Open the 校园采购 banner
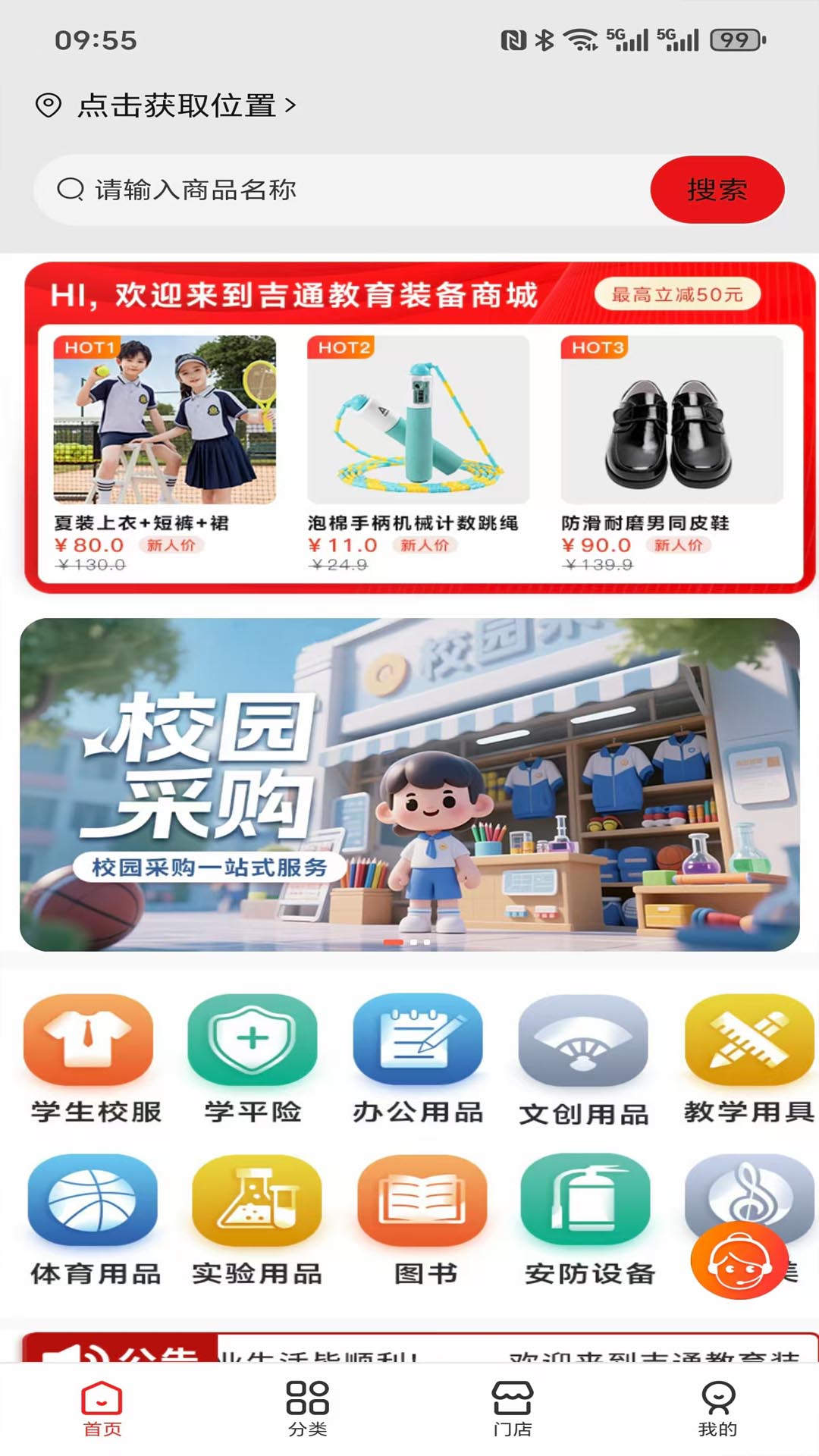The width and height of the screenshot is (819, 1456). (x=409, y=784)
